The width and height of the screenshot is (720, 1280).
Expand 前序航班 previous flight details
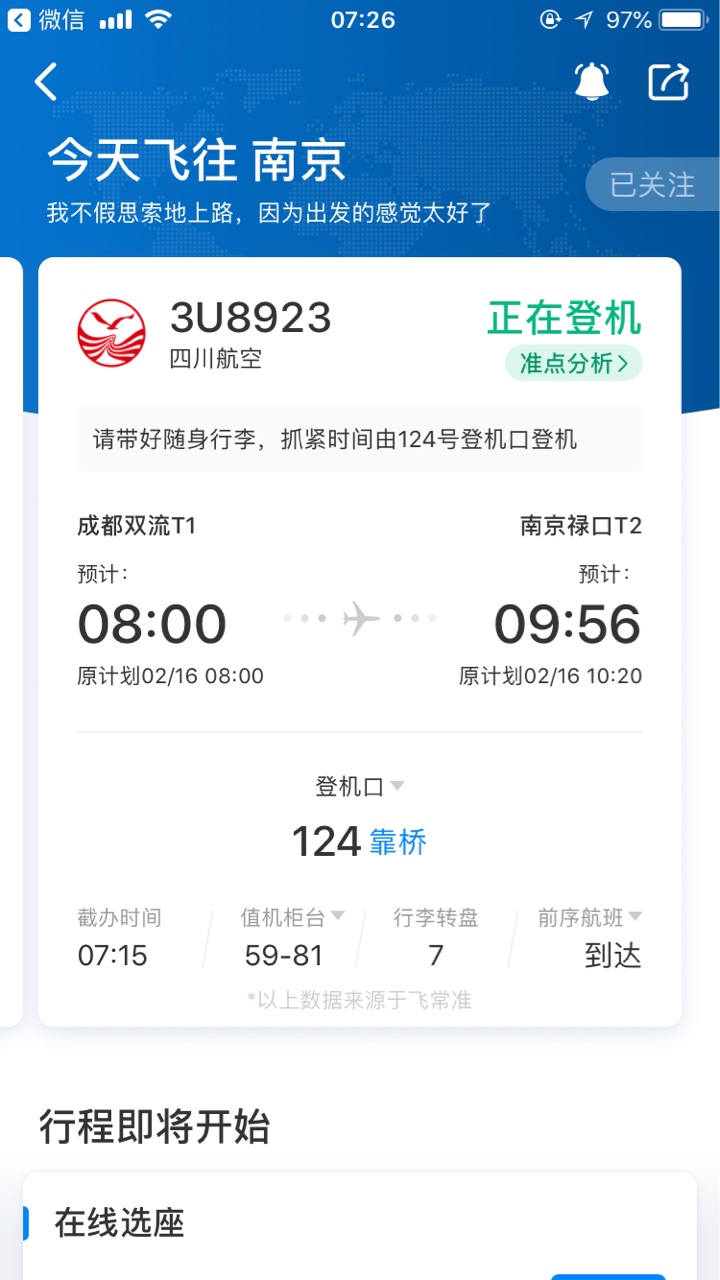click(589, 917)
